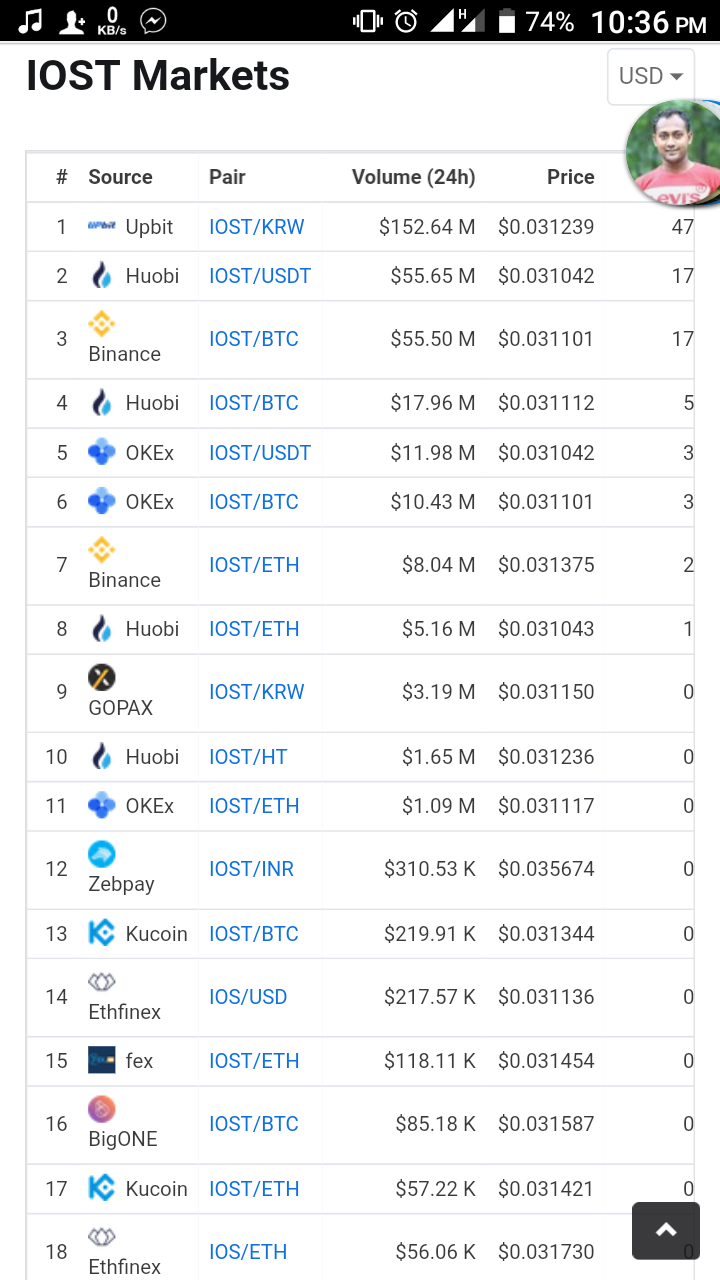This screenshot has width=720, height=1280.
Task: Open OKEx's IOST/BTC pair link
Action: click(254, 502)
